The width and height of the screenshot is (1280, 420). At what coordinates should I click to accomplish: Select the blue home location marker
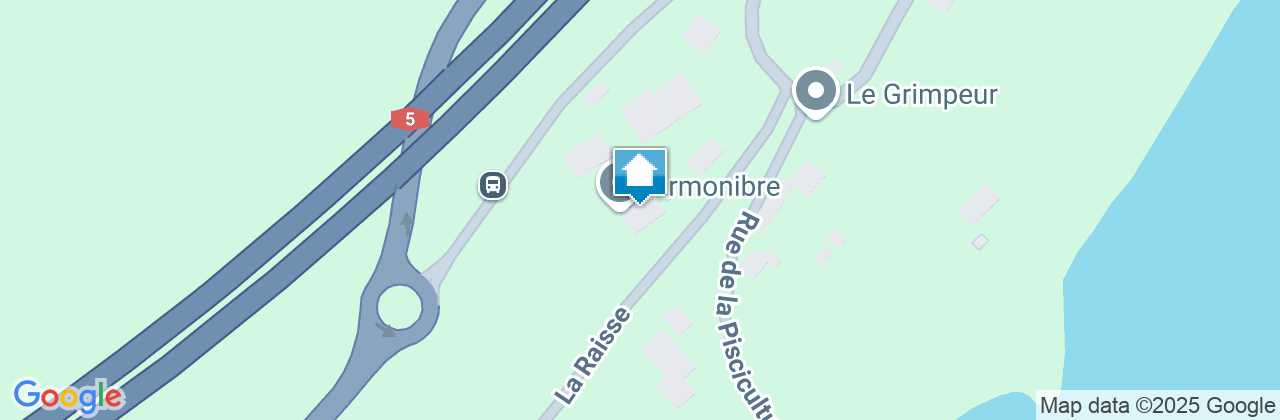(x=640, y=174)
